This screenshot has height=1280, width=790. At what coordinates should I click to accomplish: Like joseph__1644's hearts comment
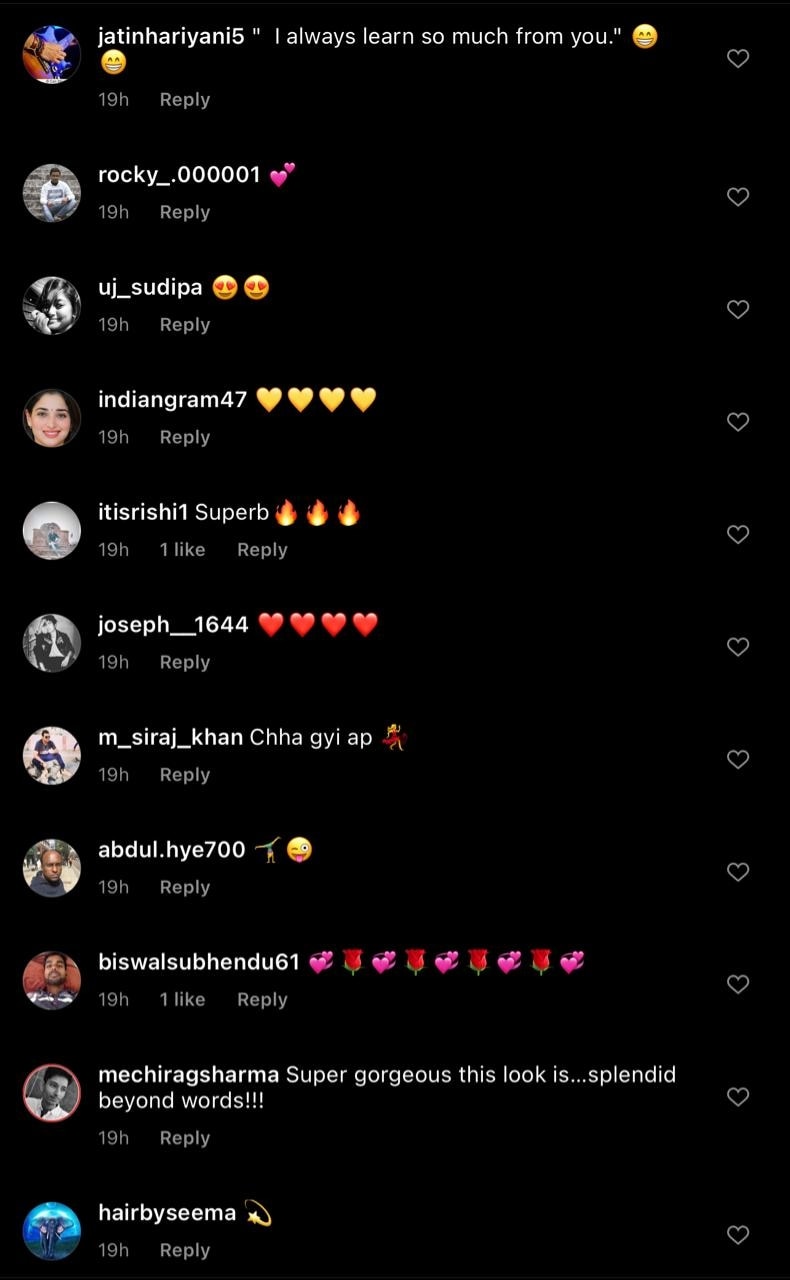click(x=737, y=647)
